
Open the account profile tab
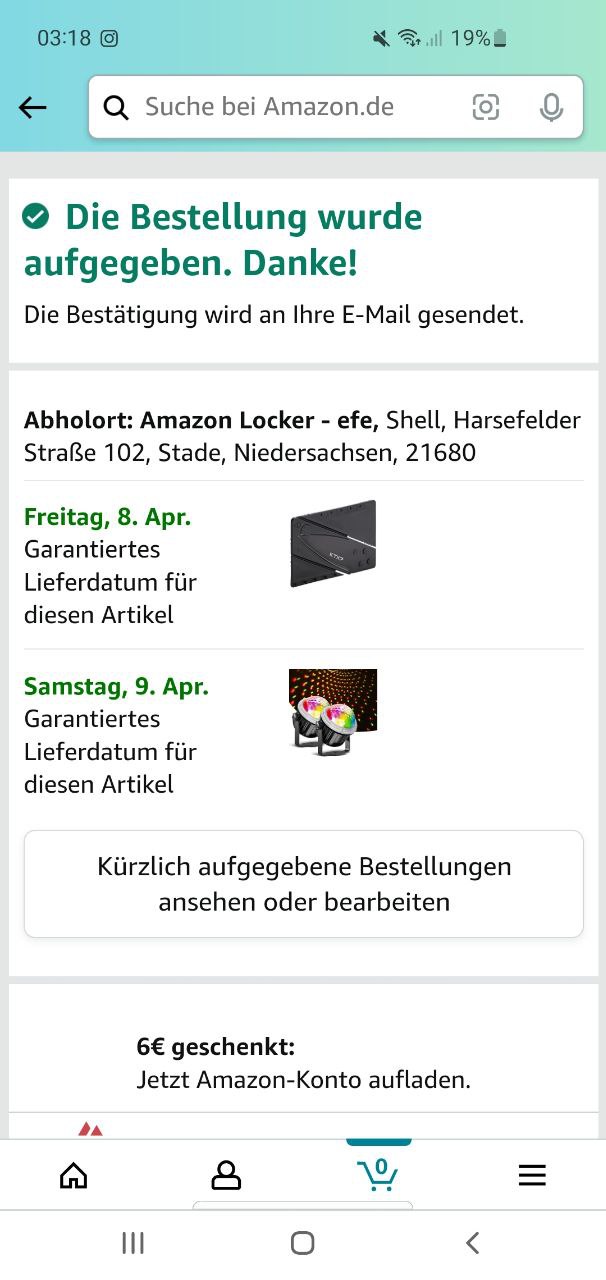[227, 1175]
